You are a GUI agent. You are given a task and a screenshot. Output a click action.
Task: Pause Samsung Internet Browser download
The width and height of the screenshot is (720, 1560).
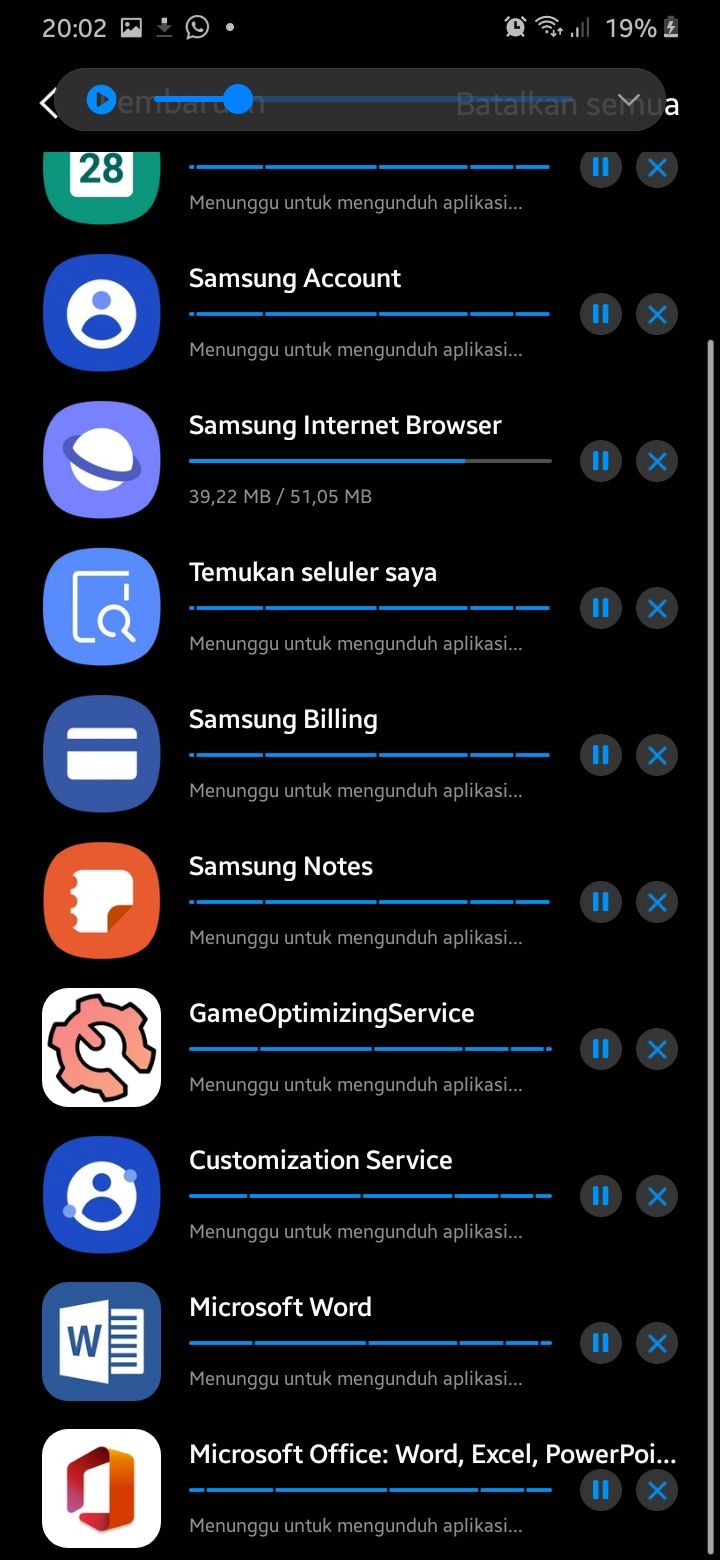coord(600,461)
